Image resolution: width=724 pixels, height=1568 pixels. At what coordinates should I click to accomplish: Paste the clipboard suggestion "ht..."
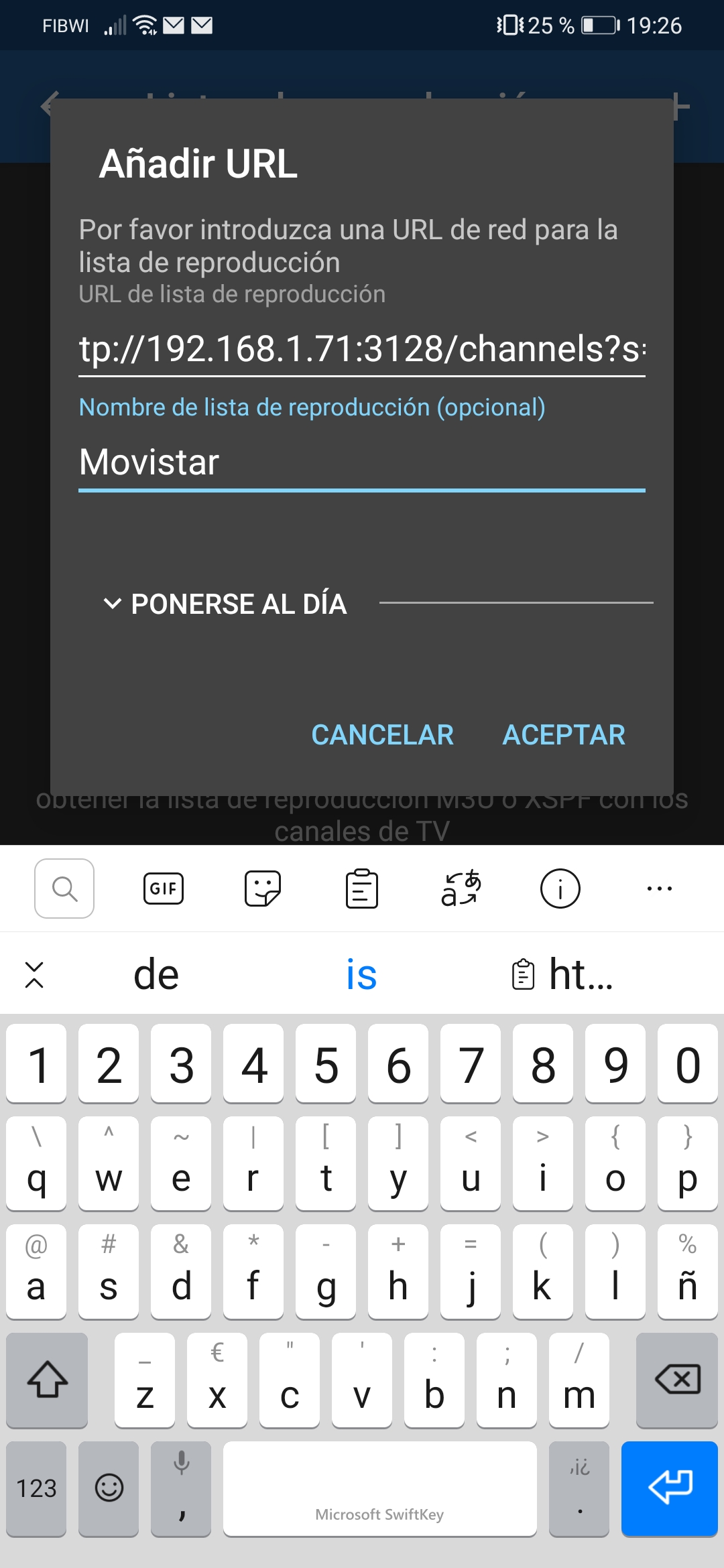click(x=563, y=975)
